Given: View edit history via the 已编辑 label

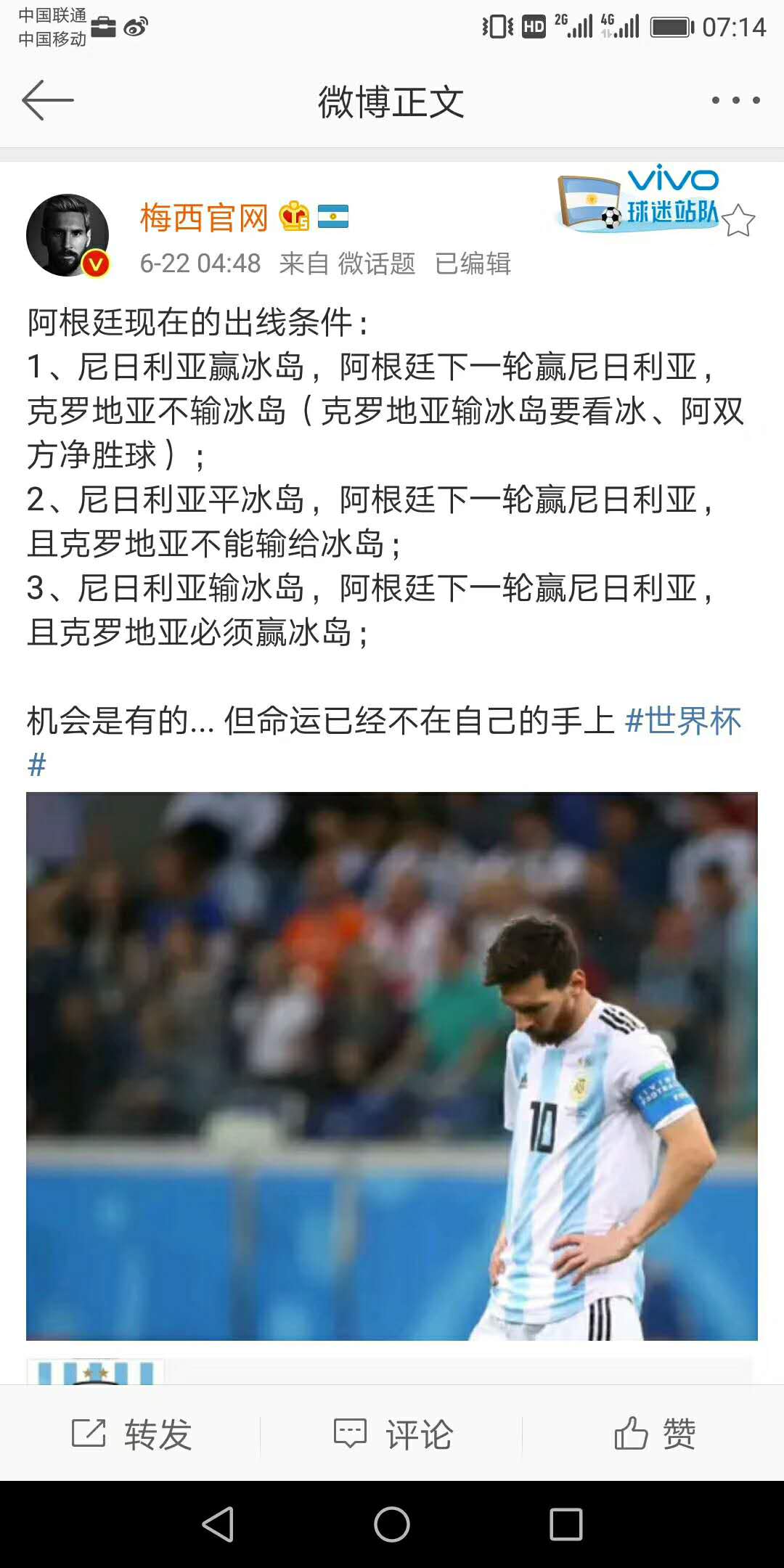Looking at the screenshot, I should coord(473,264).
